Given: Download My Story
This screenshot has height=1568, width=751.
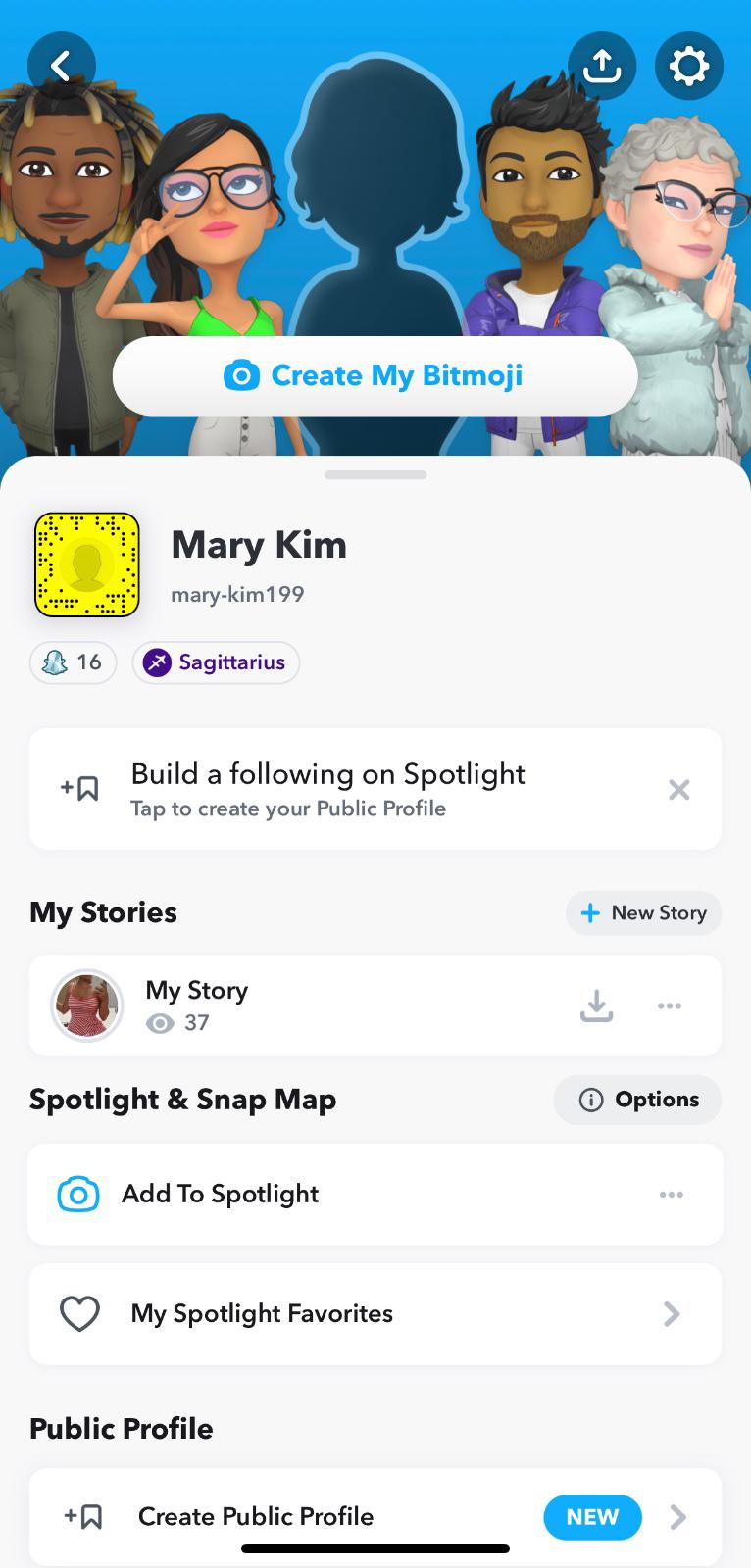Looking at the screenshot, I should pyautogui.click(x=596, y=1005).
